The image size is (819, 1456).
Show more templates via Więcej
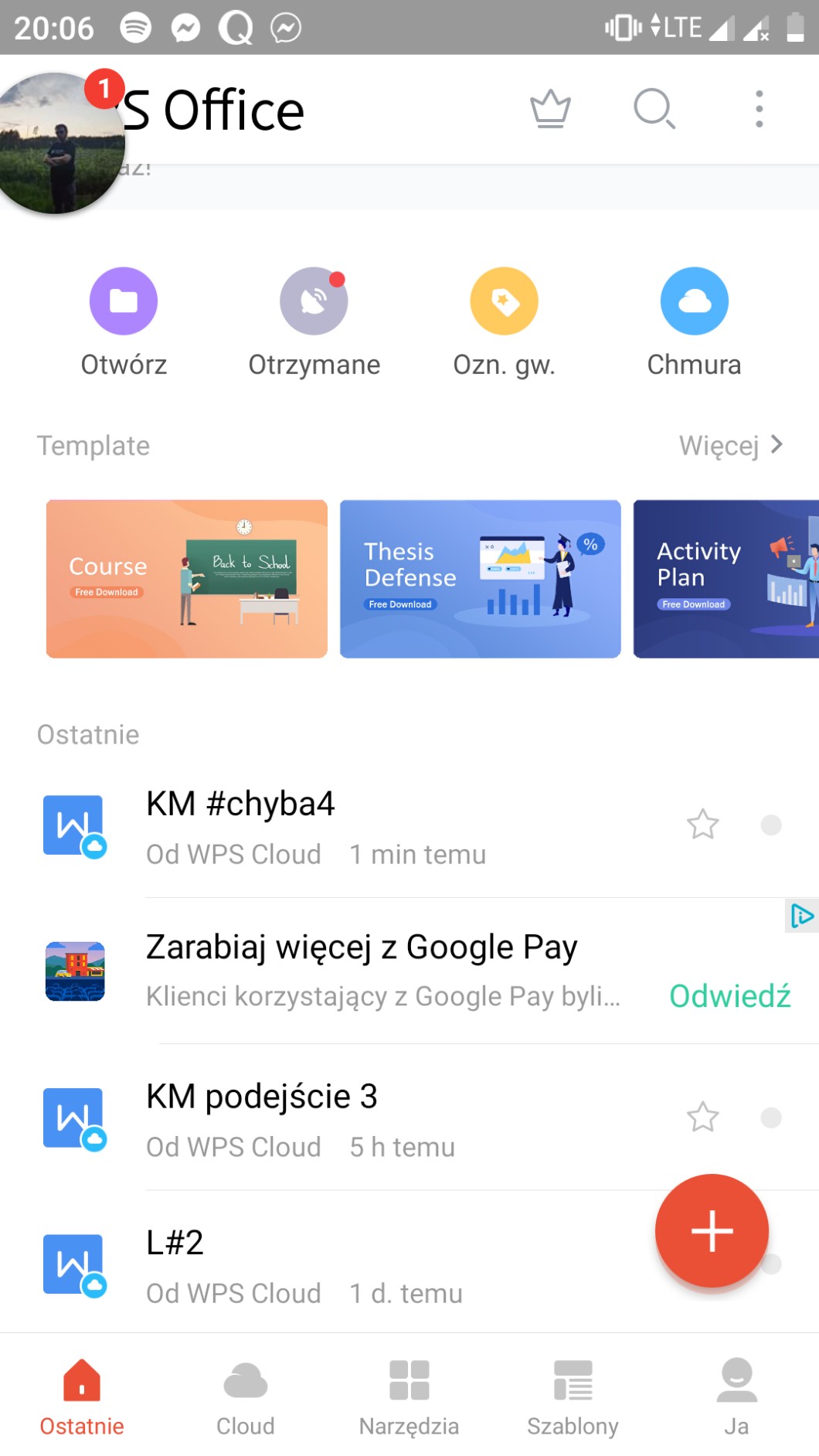click(x=730, y=446)
